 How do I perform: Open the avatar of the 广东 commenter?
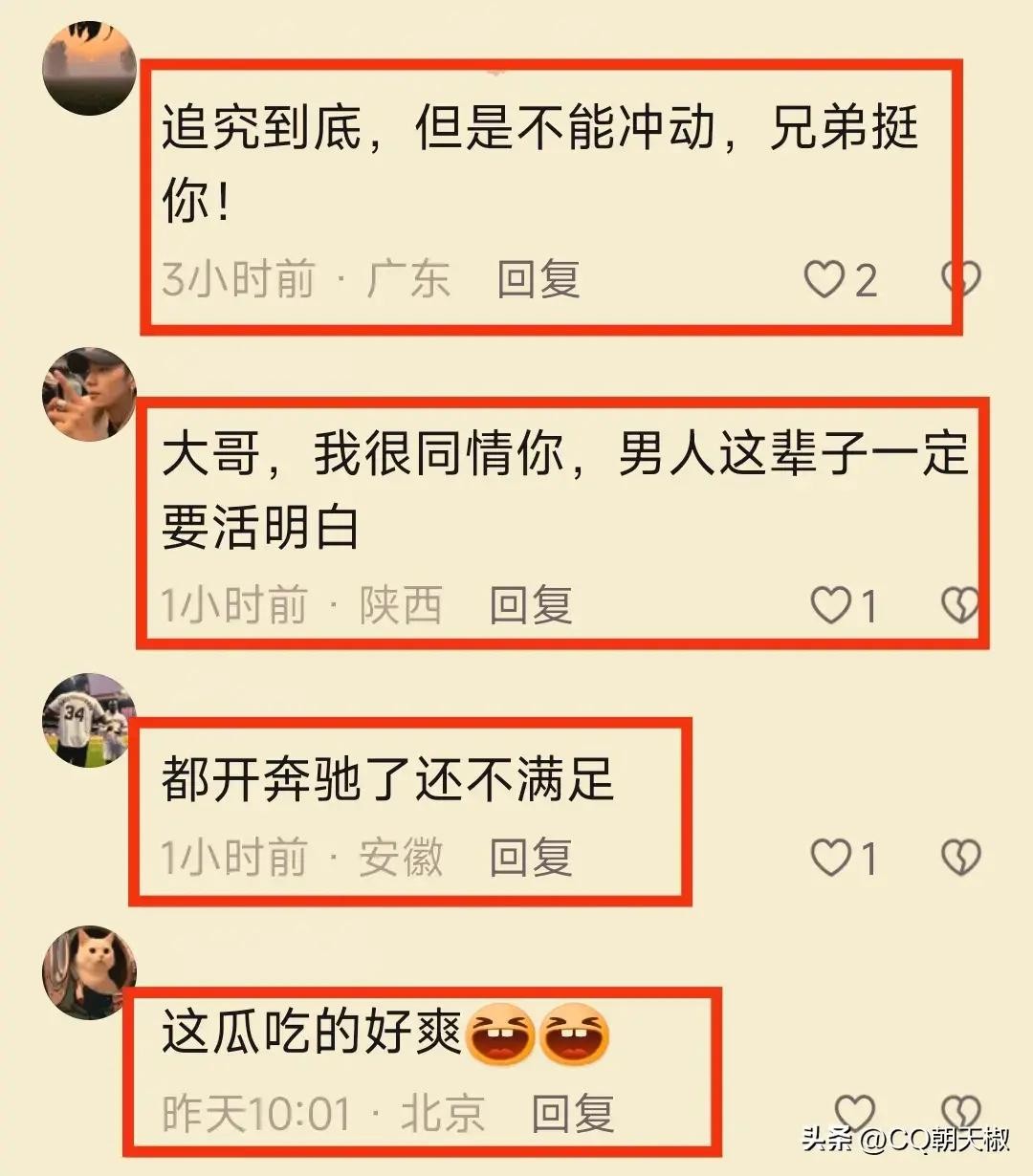click(x=90, y=69)
